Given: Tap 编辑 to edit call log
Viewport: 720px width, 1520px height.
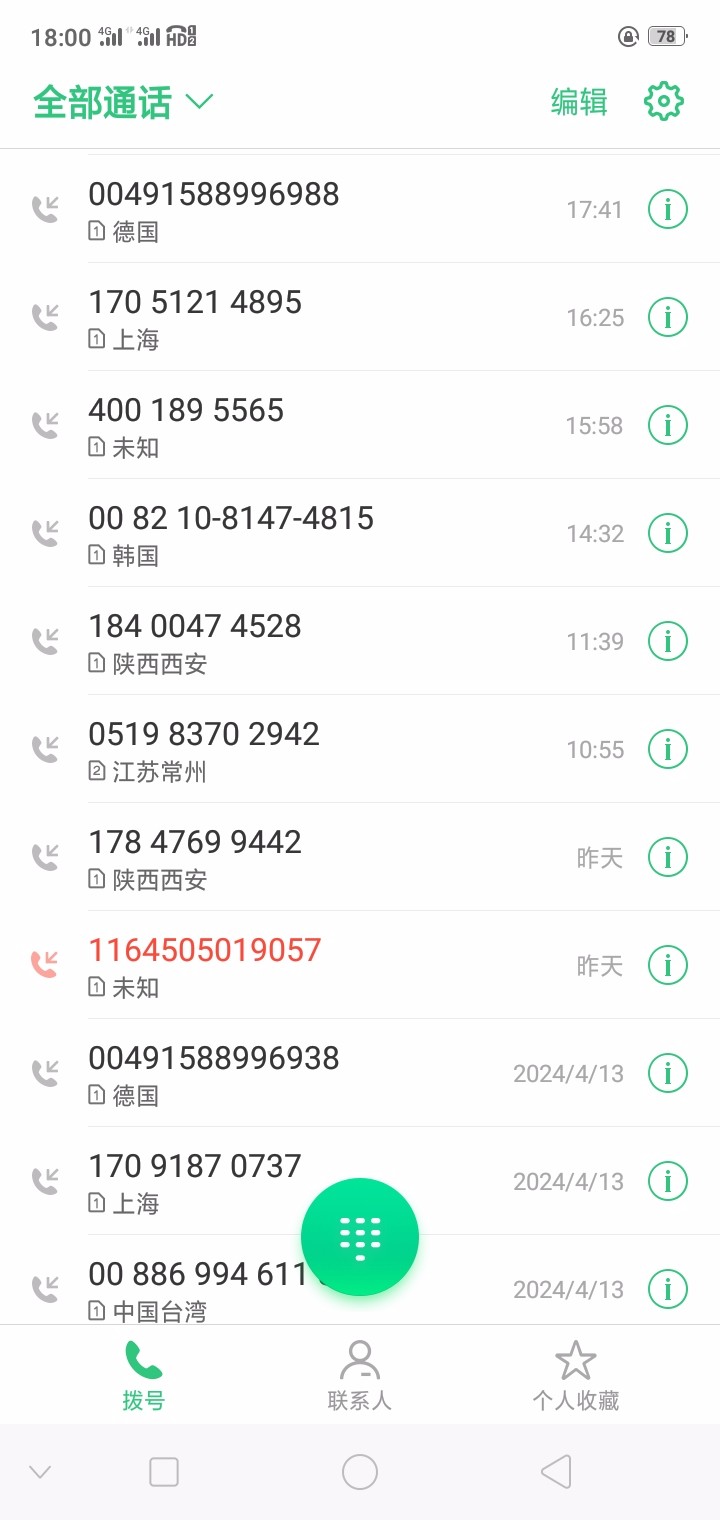Looking at the screenshot, I should click(x=579, y=102).
